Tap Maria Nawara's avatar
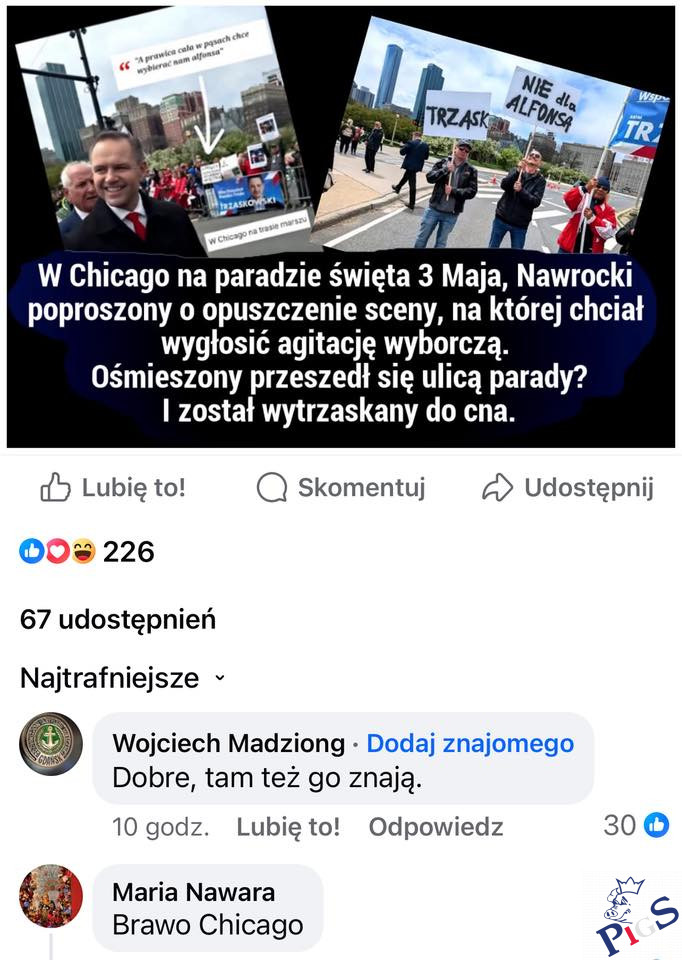Viewport: 682px width, 960px height. pyautogui.click(x=51, y=896)
